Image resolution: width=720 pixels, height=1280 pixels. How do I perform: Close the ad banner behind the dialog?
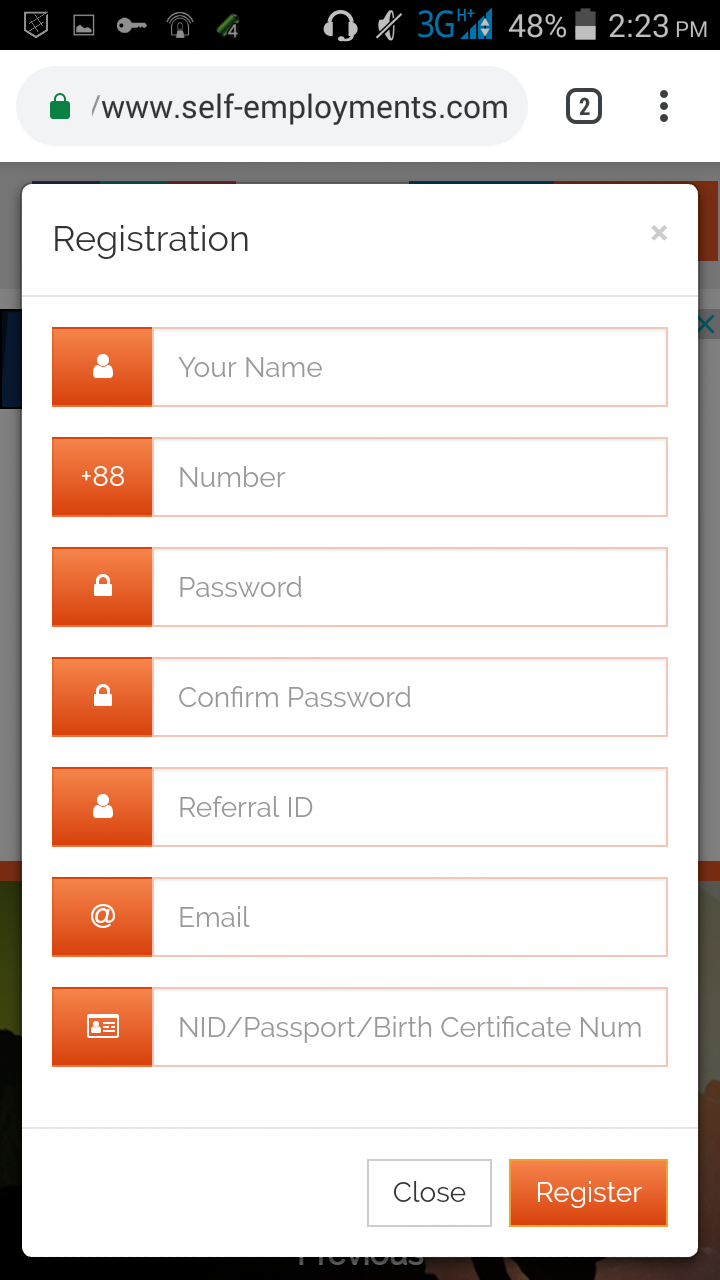[706, 324]
